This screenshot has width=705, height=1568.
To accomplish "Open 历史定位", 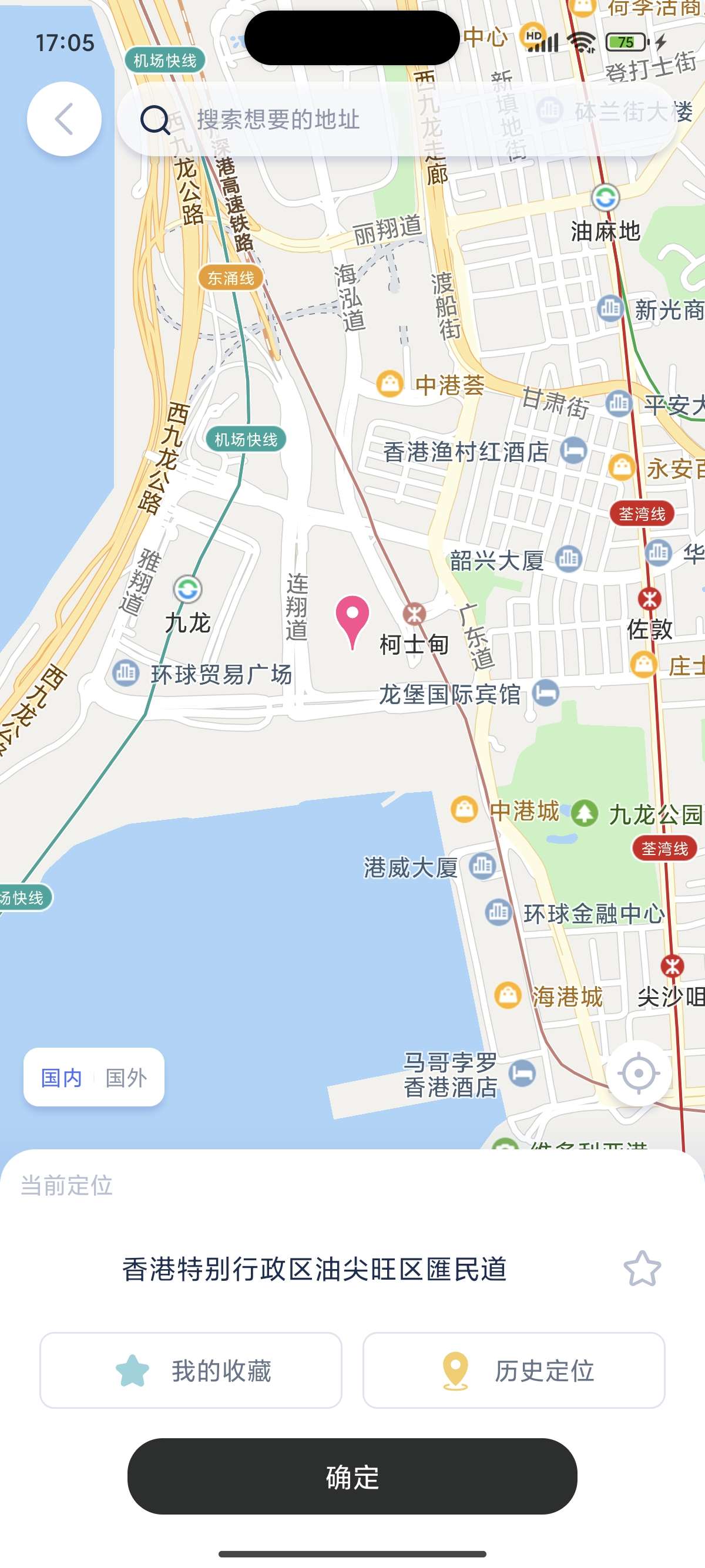I will 513,1371.
